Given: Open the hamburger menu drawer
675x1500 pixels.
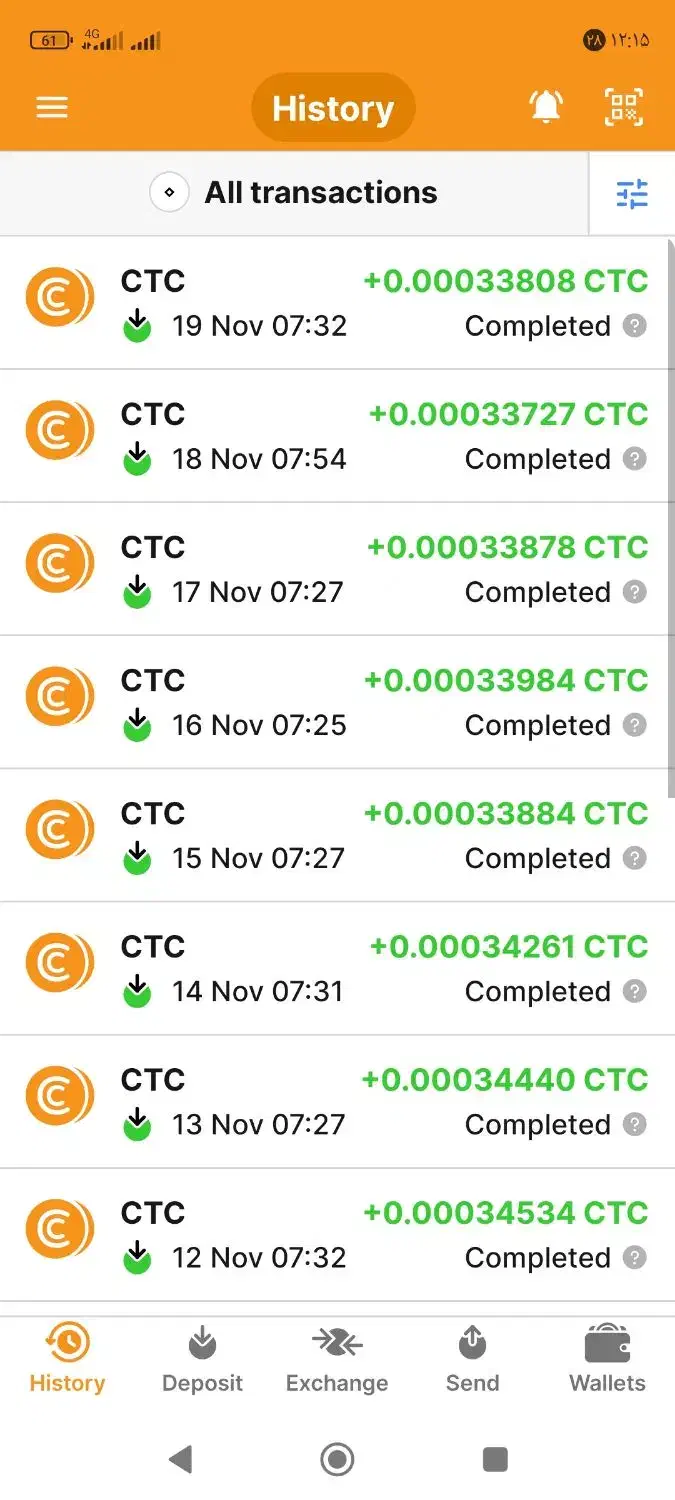Looking at the screenshot, I should [52, 107].
